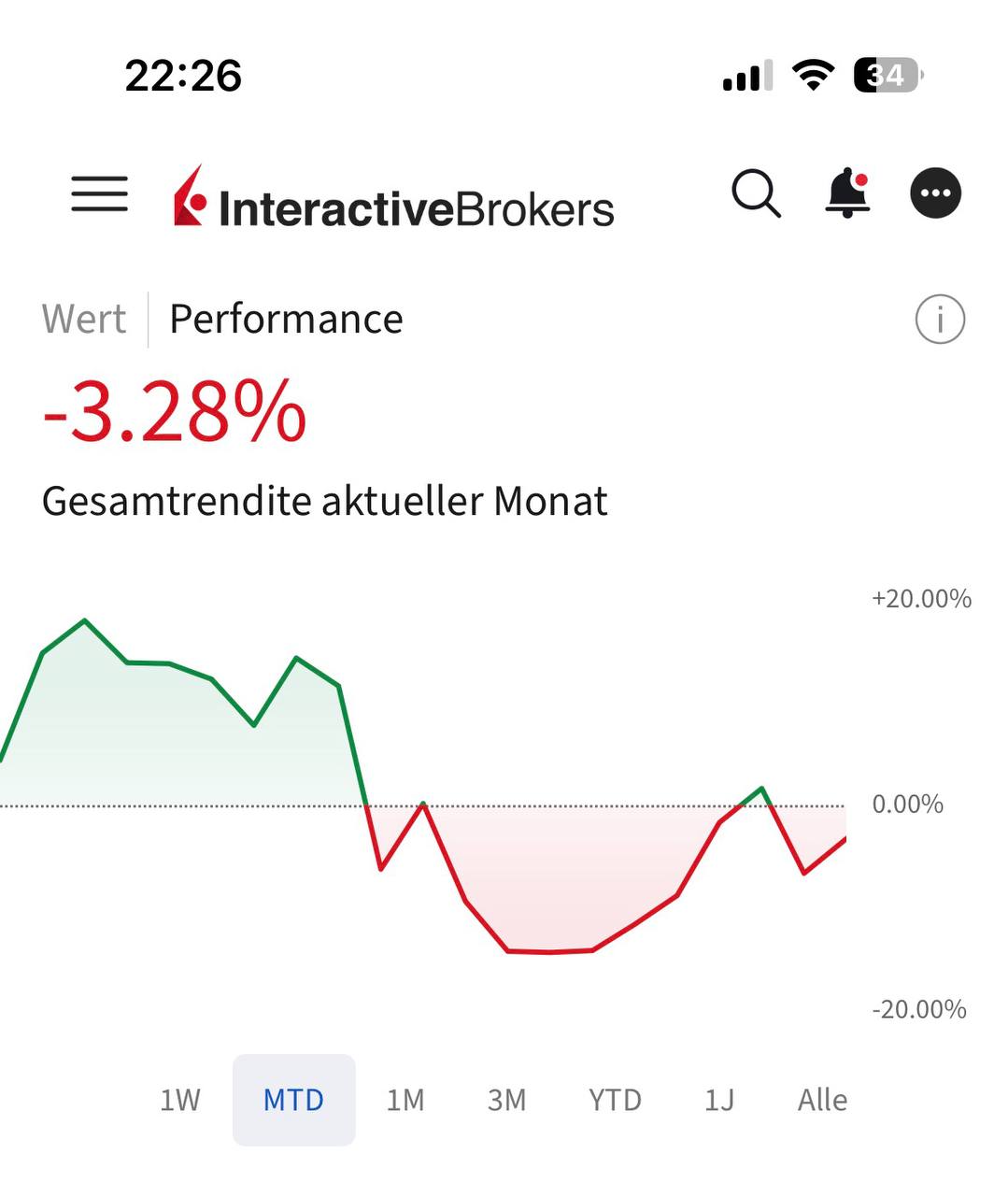Select the MTD time range
Screen dimensions: 1008x1196
pos(293,1100)
